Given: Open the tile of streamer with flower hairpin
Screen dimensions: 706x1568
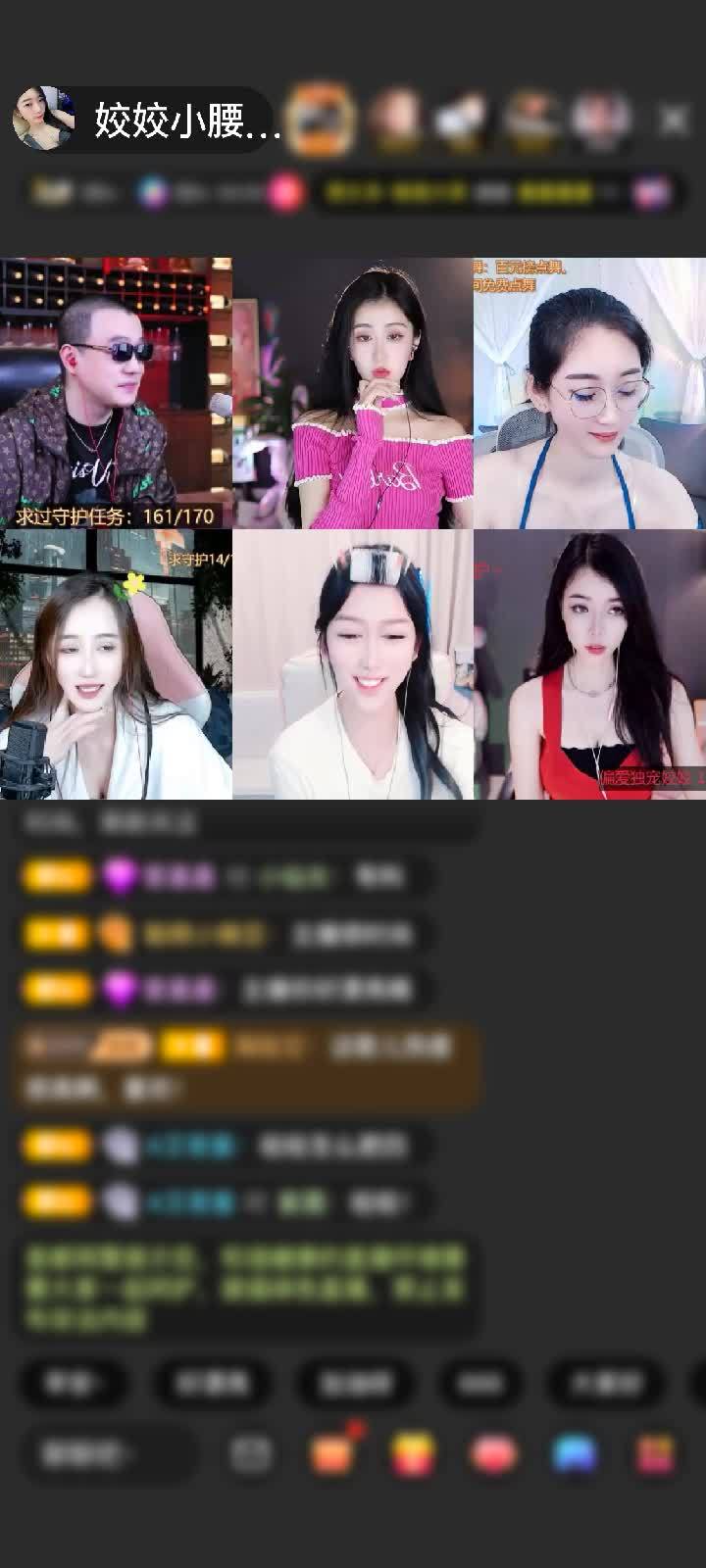Looking at the screenshot, I should click(x=116, y=664).
